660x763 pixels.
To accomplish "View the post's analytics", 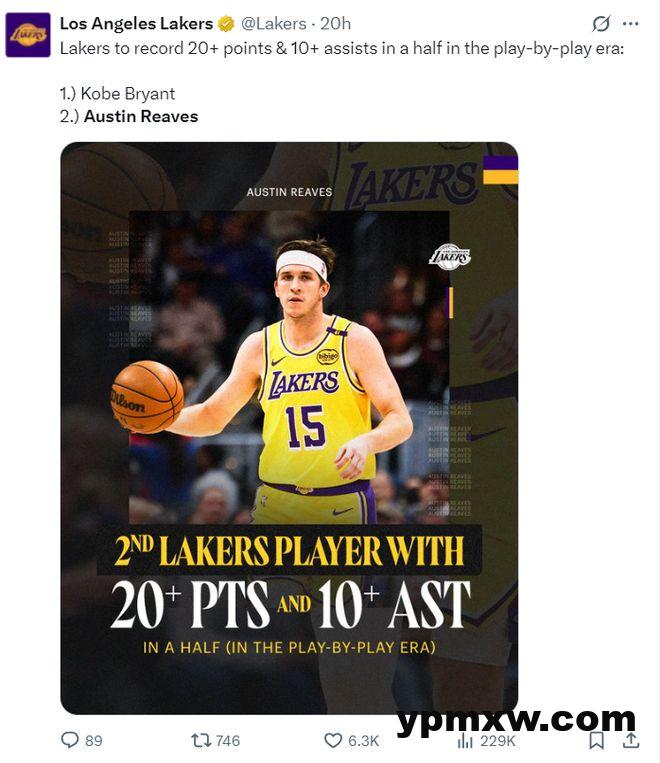I will (x=466, y=741).
